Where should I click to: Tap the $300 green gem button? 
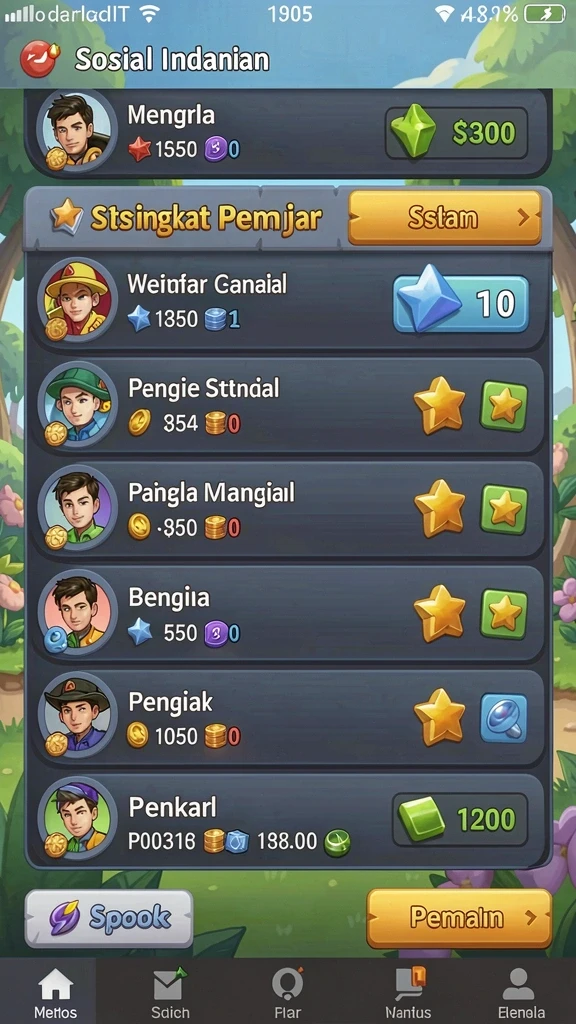point(456,133)
